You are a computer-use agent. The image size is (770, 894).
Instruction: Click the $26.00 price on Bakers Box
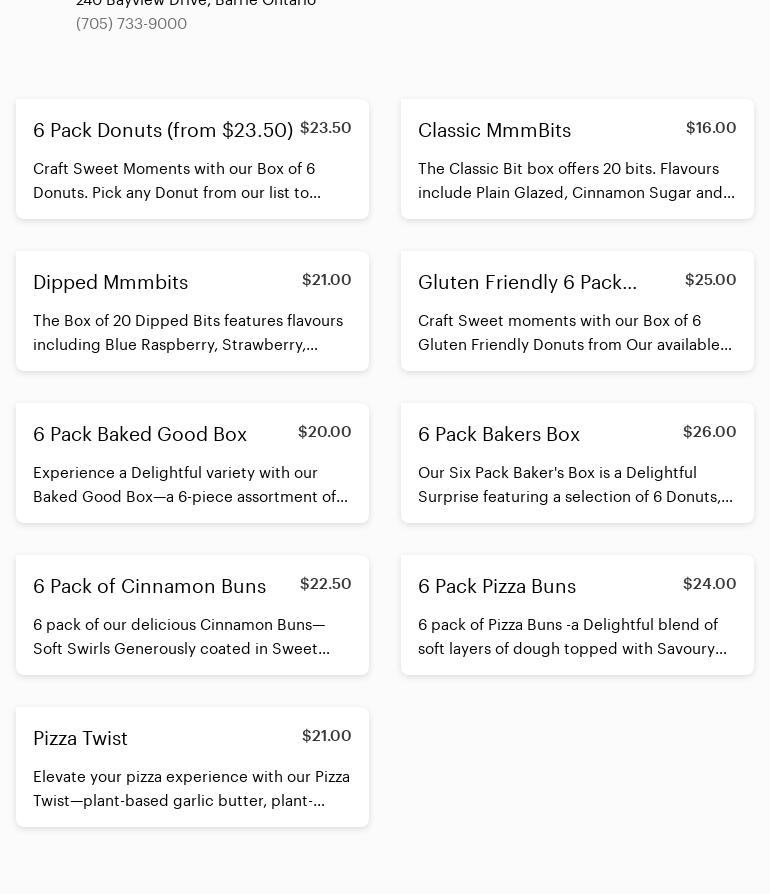click(709, 432)
